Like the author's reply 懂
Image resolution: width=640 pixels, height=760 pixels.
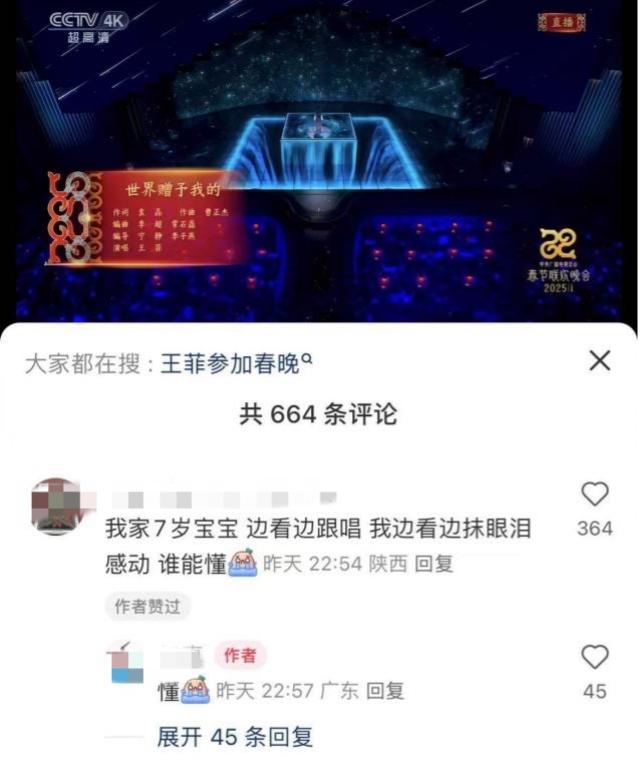595,657
